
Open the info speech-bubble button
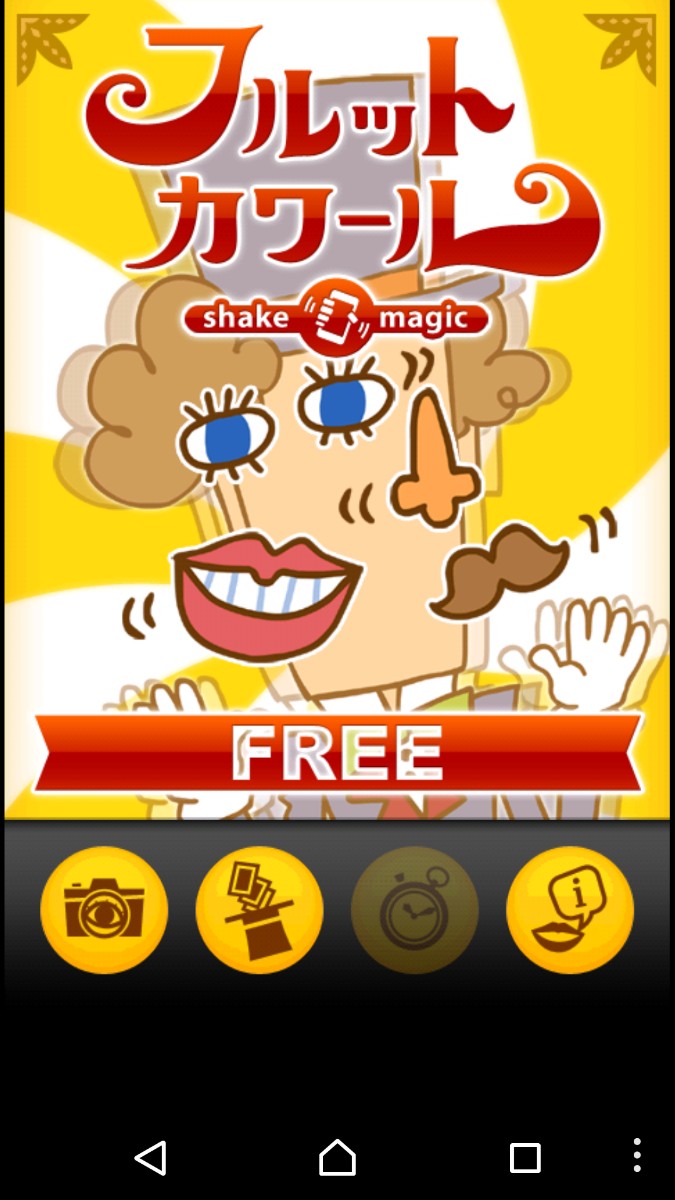click(570, 910)
